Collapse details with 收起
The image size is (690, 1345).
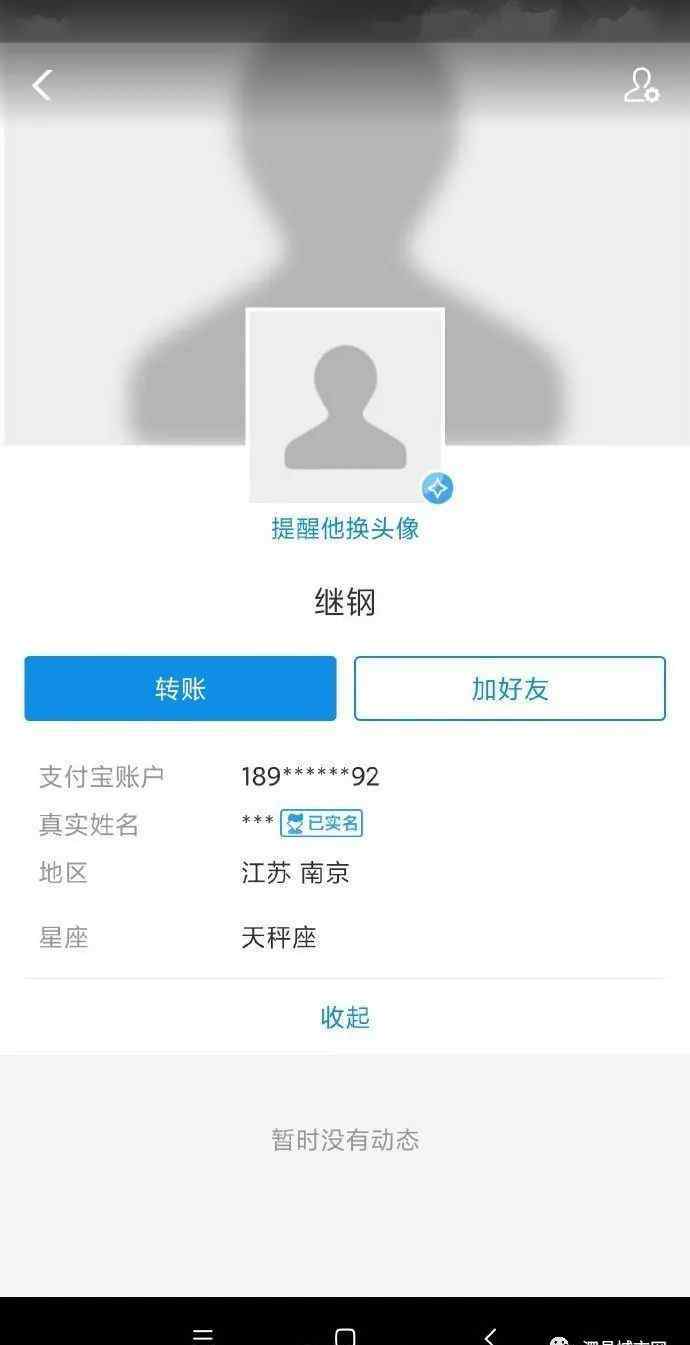click(x=345, y=1017)
